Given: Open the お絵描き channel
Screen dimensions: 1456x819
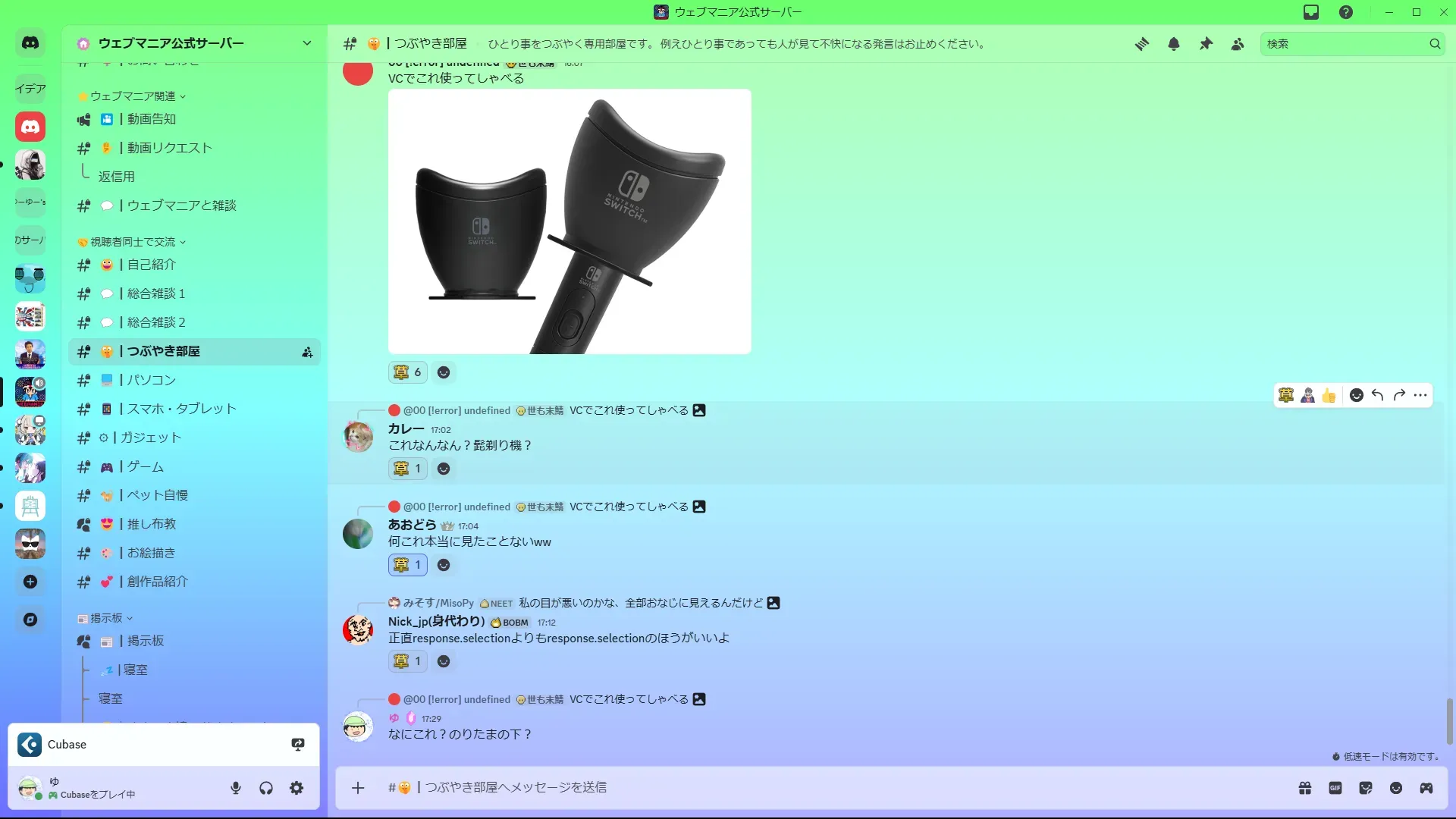Looking at the screenshot, I should (x=151, y=553).
